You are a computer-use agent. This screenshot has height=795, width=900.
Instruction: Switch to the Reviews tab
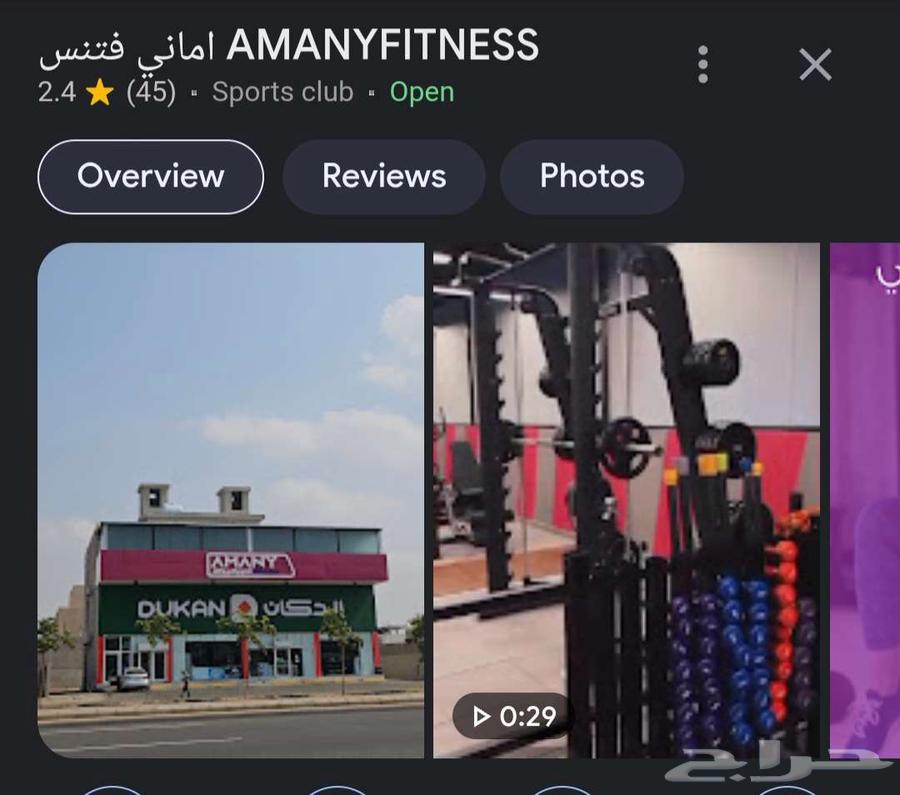pyautogui.click(x=384, y=177)
